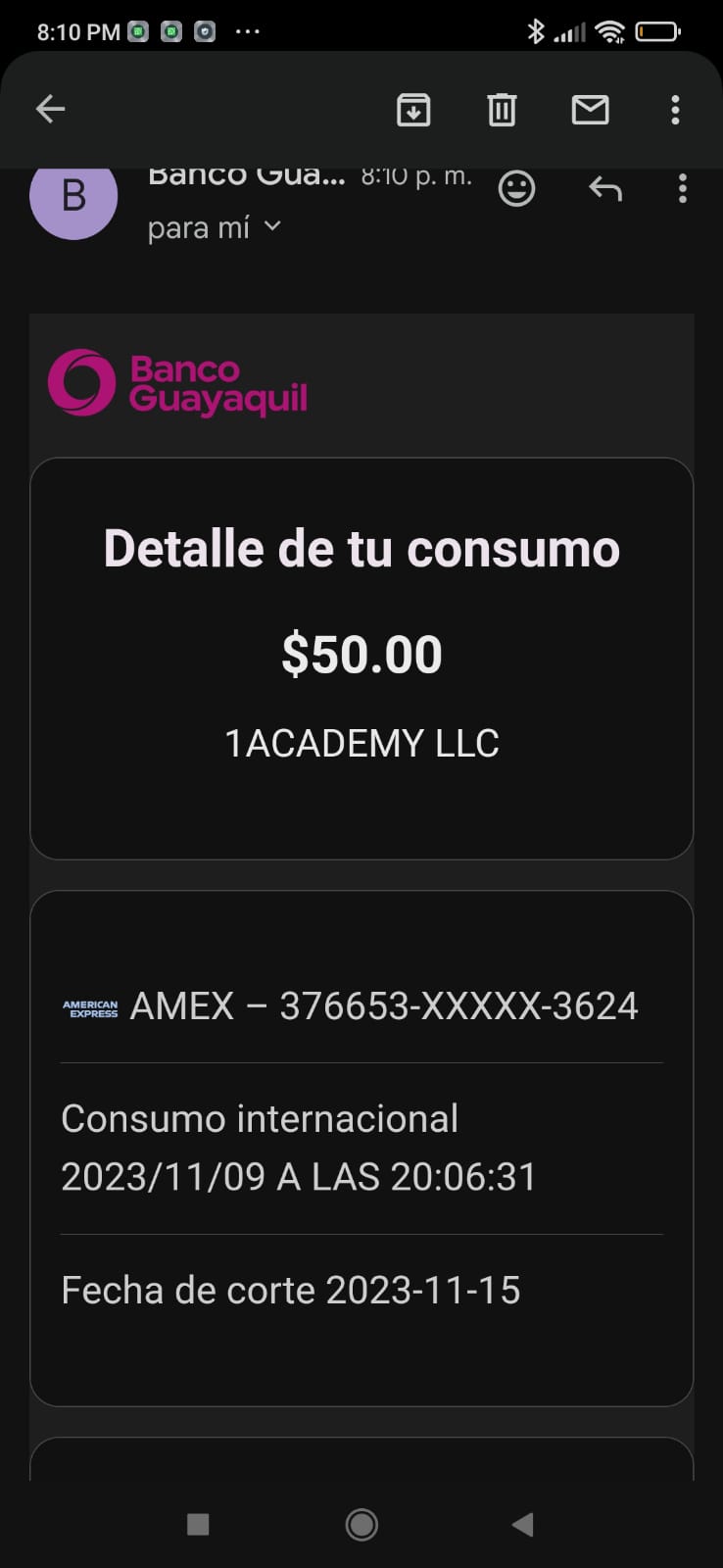723x1568 pixels.
Task: Tap the system home button
Action: [361, 1524]
